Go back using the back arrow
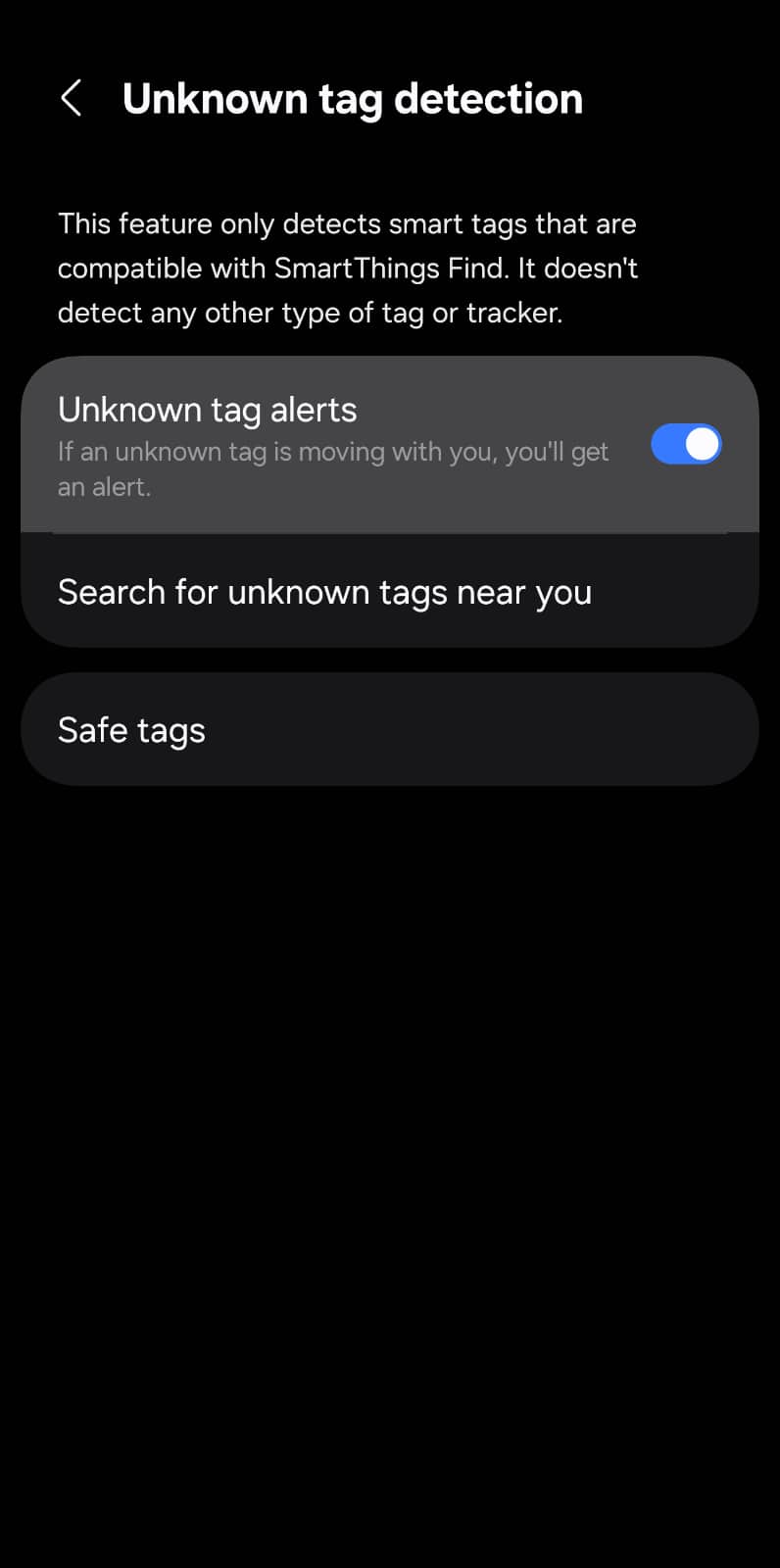Viewport: 780px width, 1568px height. pos(71,98)
